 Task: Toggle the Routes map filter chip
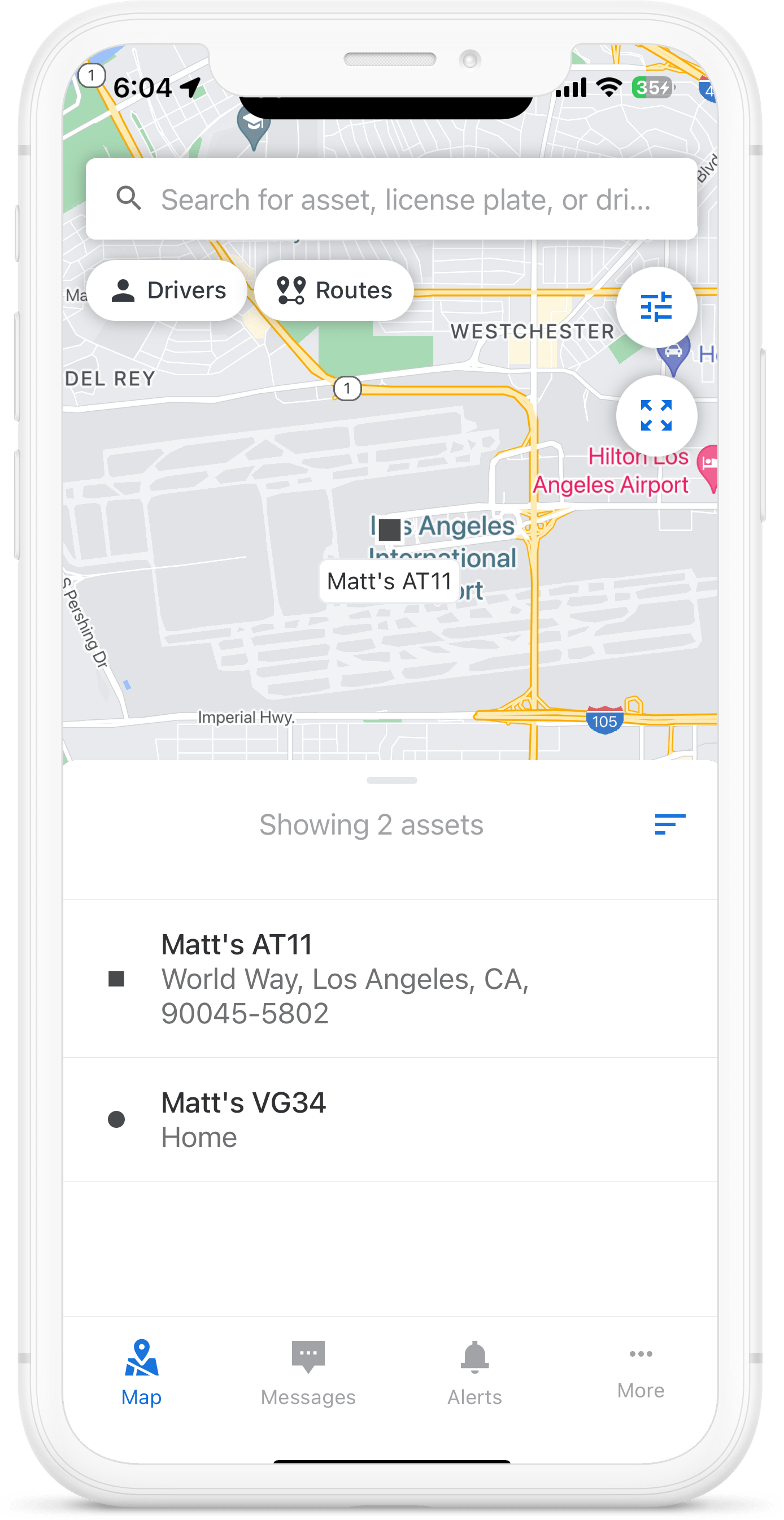point(334,290)
